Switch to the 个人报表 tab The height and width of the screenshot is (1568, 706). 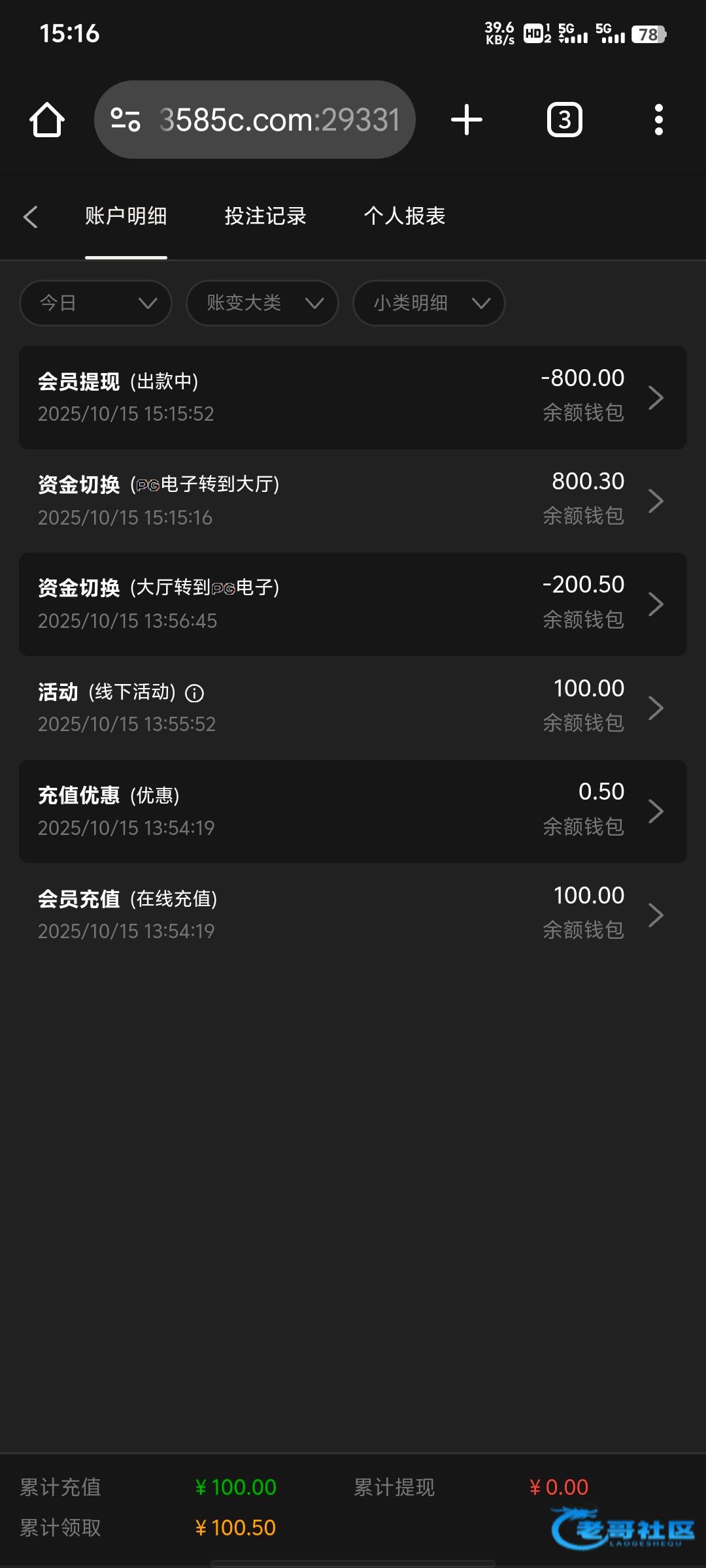tap(405, 216)
